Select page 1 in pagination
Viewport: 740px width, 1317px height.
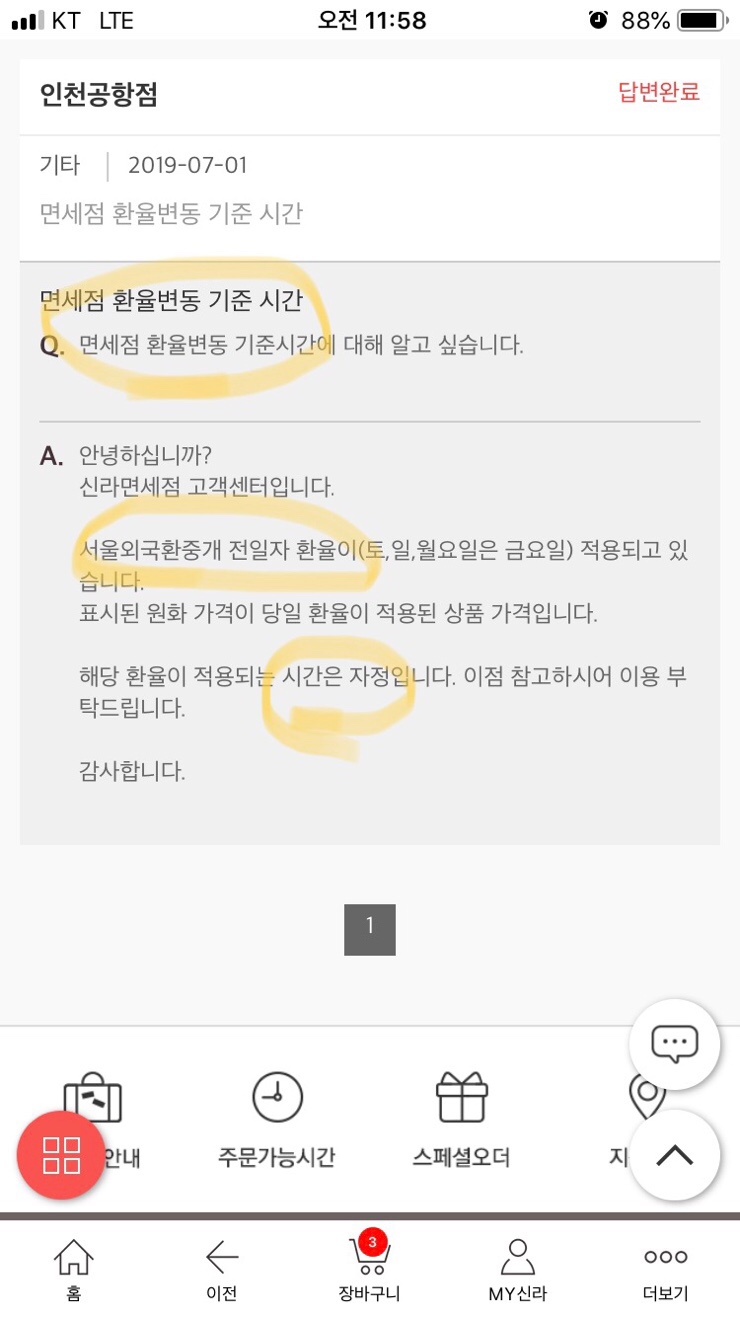[370, 928]
